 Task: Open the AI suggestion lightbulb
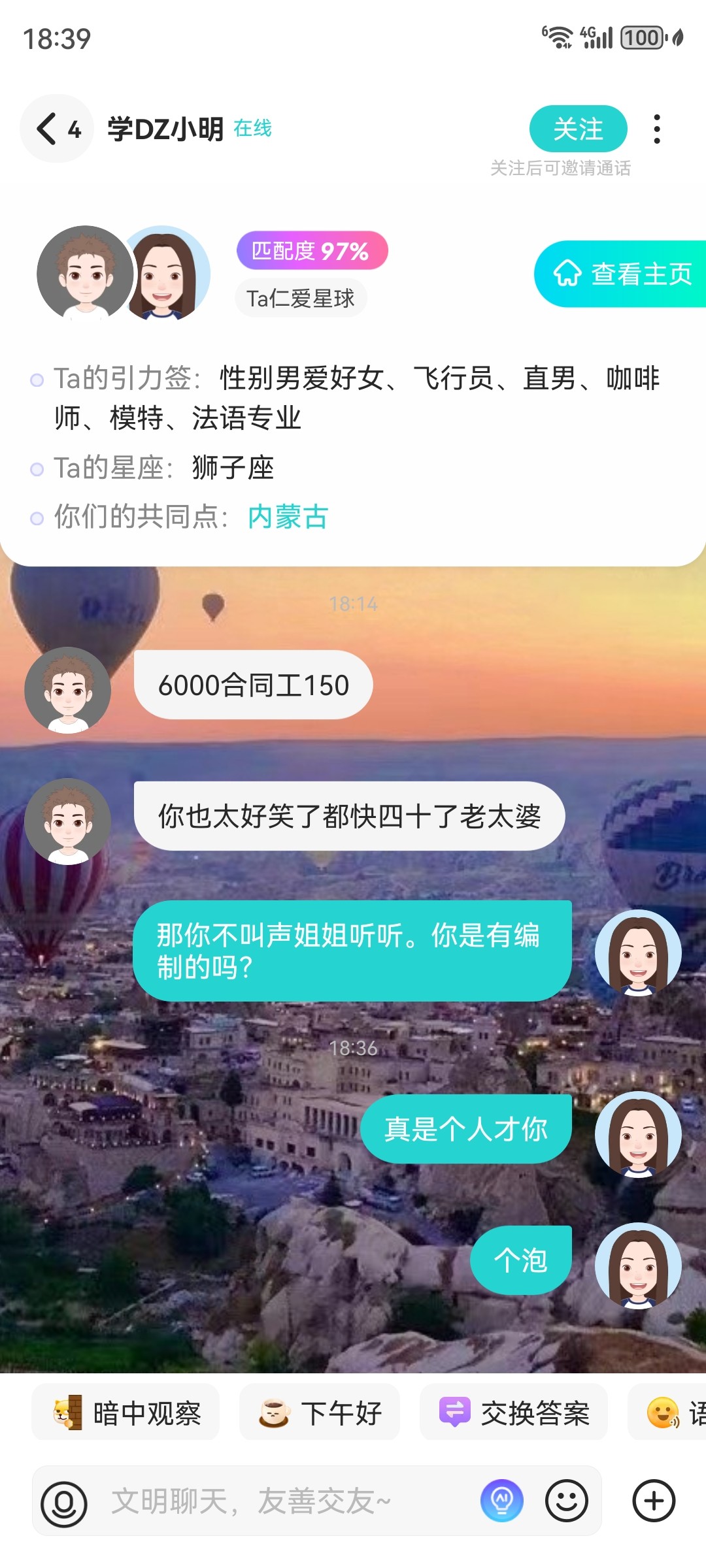coord(502,1501)
